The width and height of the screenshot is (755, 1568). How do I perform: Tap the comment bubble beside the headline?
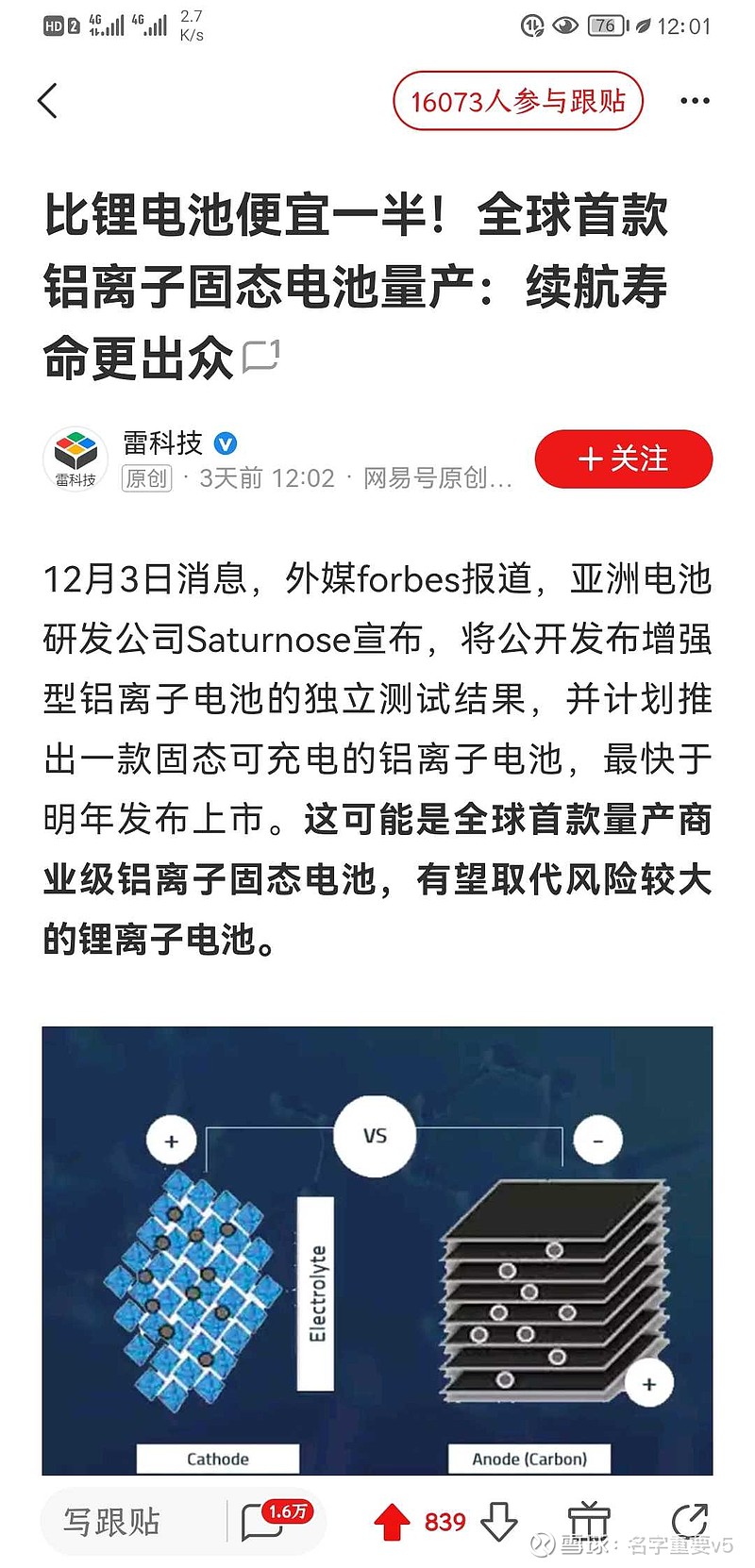pyautogui.click(x=261, y=357)
